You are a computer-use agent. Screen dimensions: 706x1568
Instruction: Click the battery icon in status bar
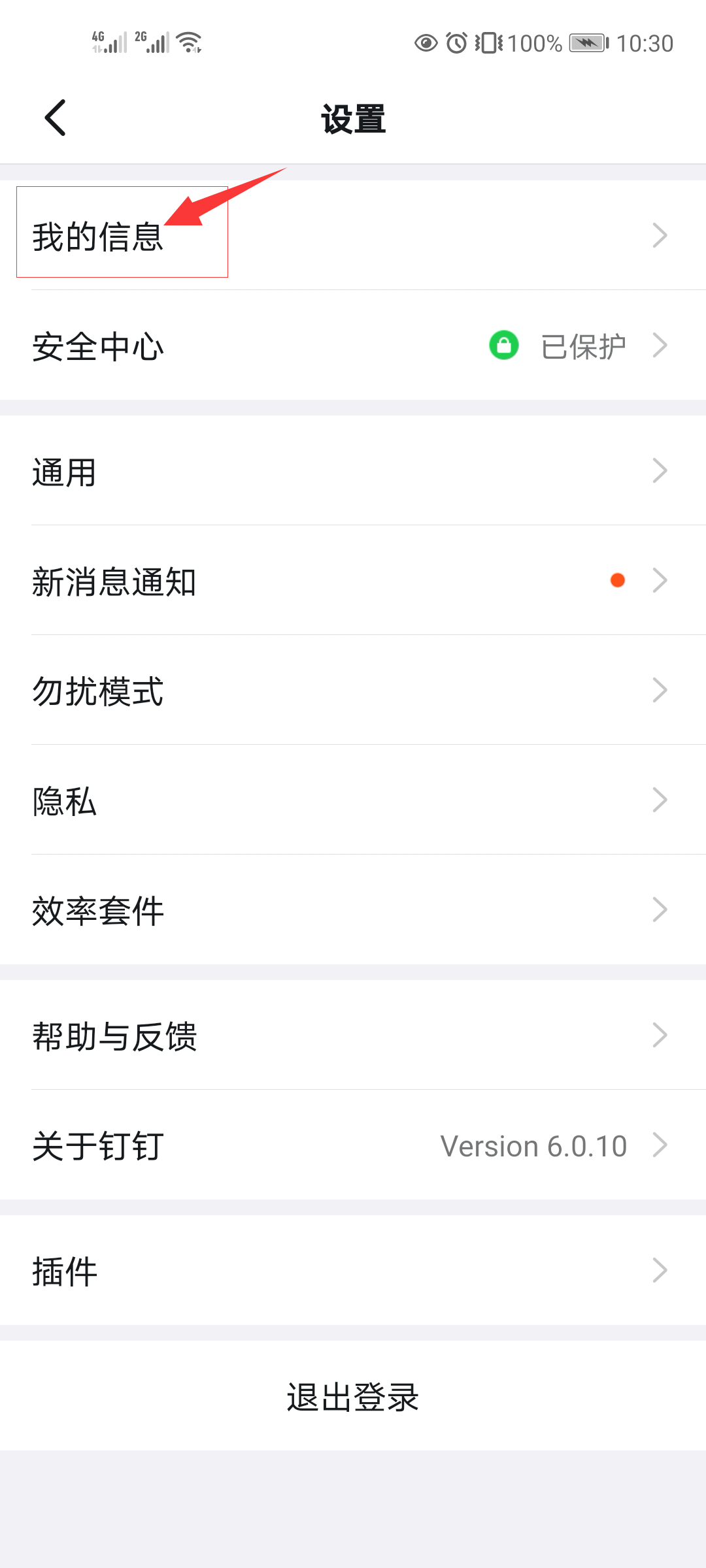[x=586, y=42]
